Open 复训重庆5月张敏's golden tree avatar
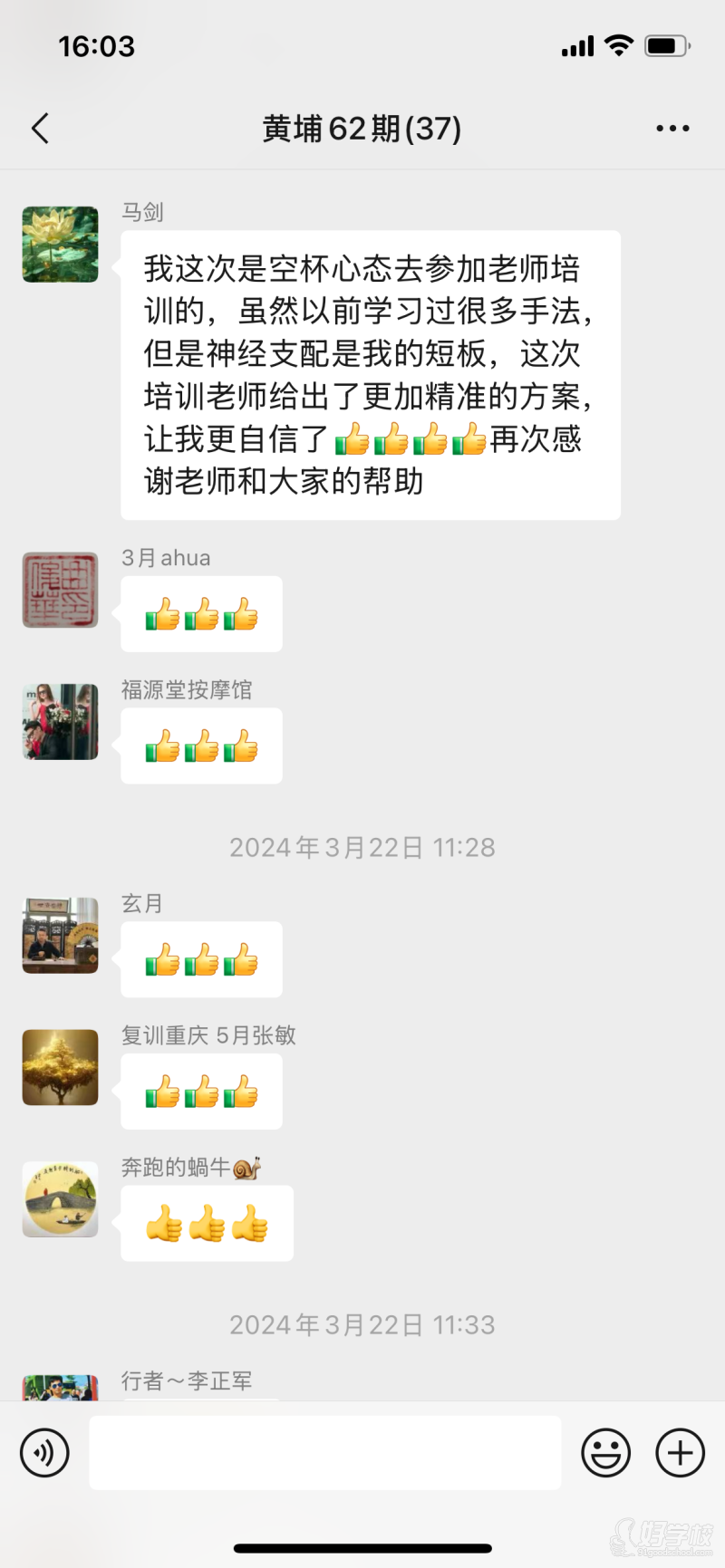 [x=60, y=1067]
